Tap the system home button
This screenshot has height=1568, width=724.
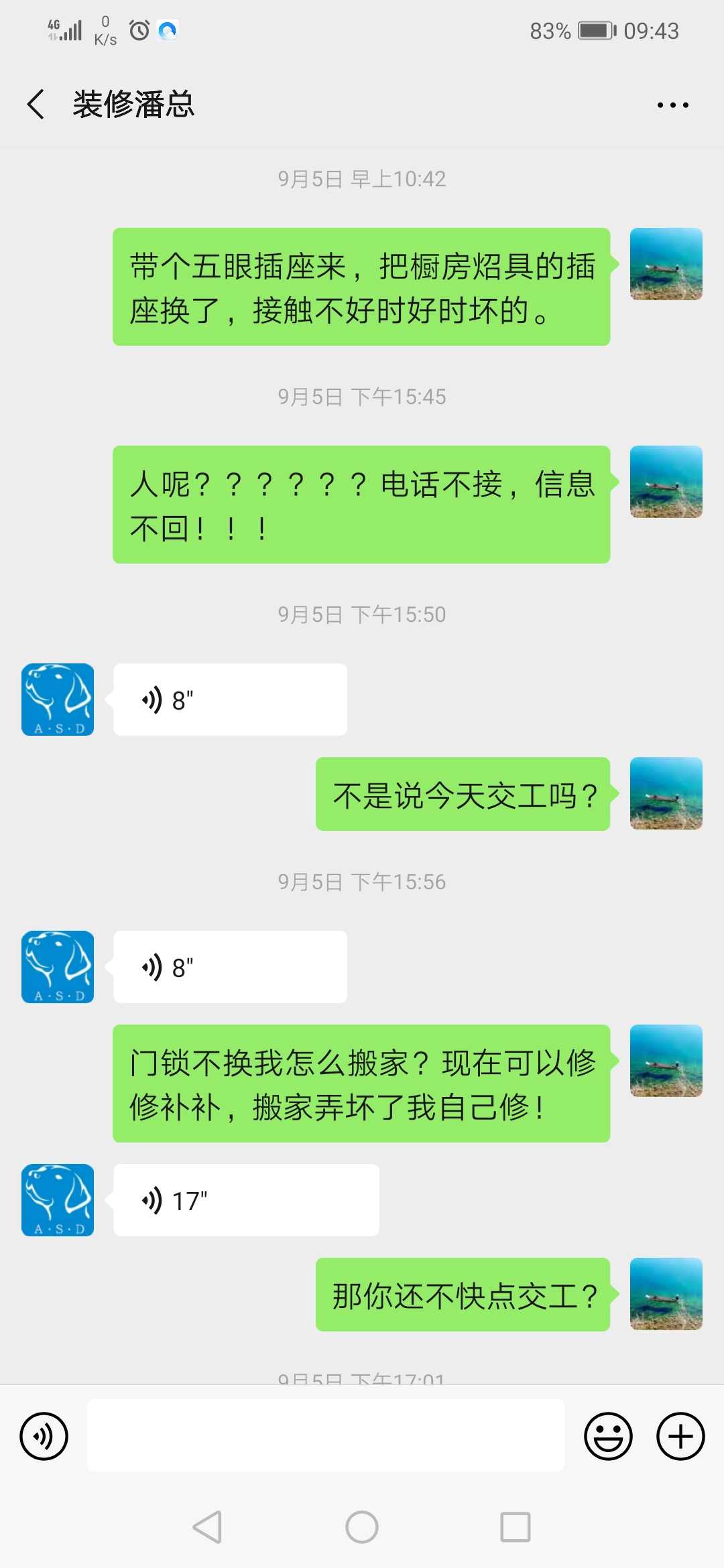[x=362, y=1527]
